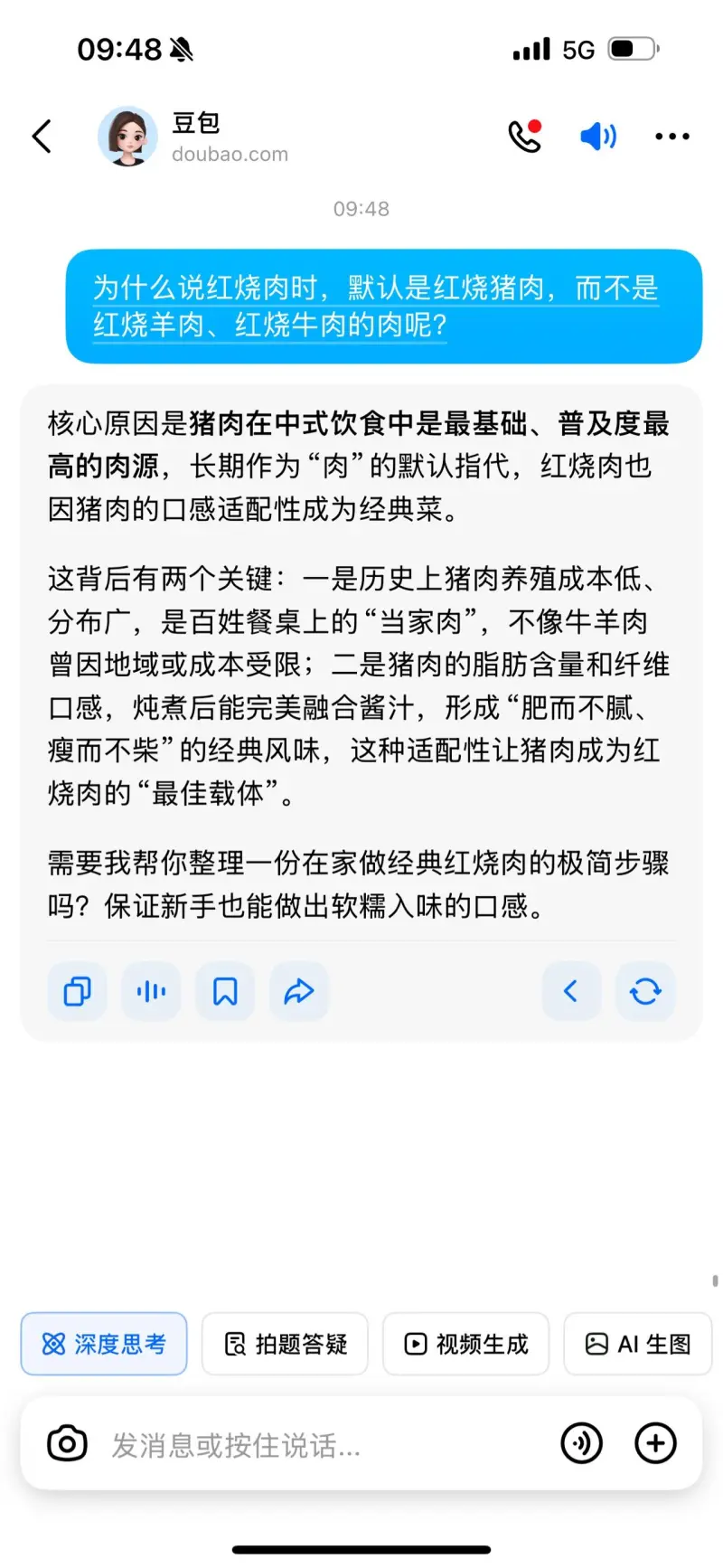The height and width of the screenshot is (1568, 723).
Task: Select the 拍题答疑 chip
Action: pos(285,1344)
